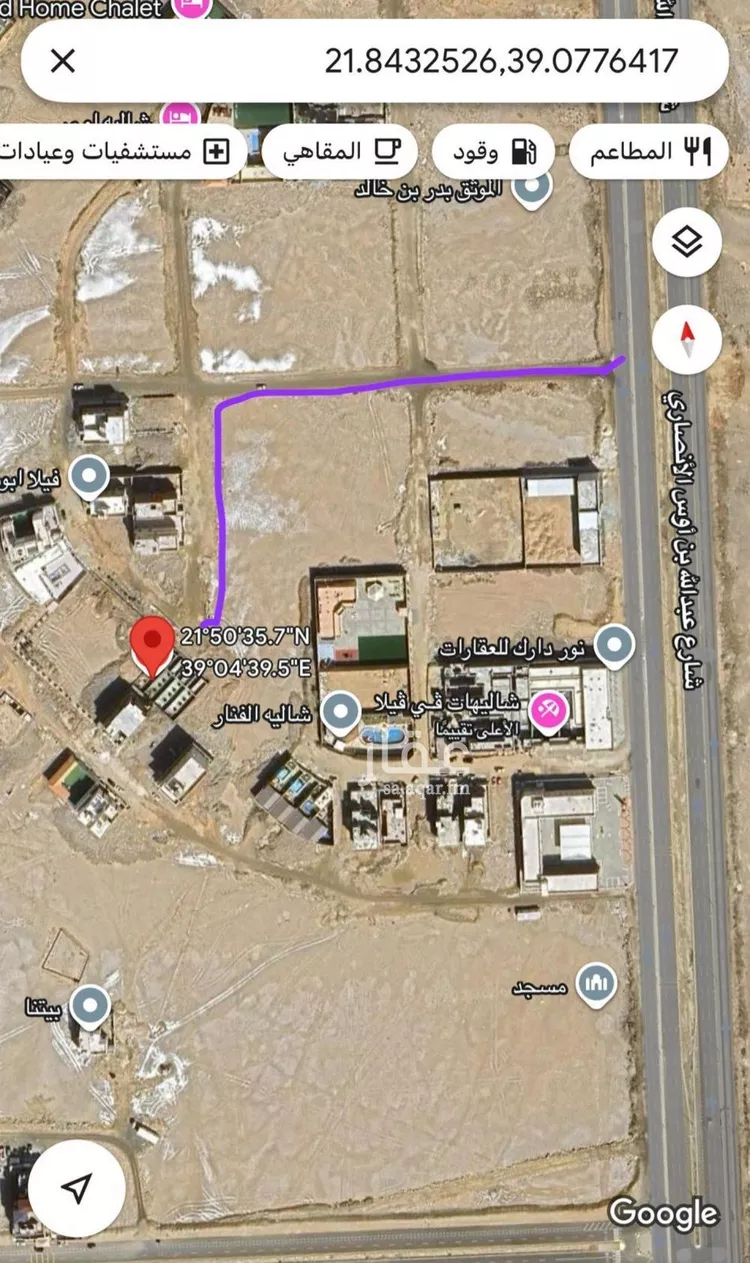This screenshot has height=1263, width=750.
Task: Clear the coordinates search with the X
Action: point(62,61)
